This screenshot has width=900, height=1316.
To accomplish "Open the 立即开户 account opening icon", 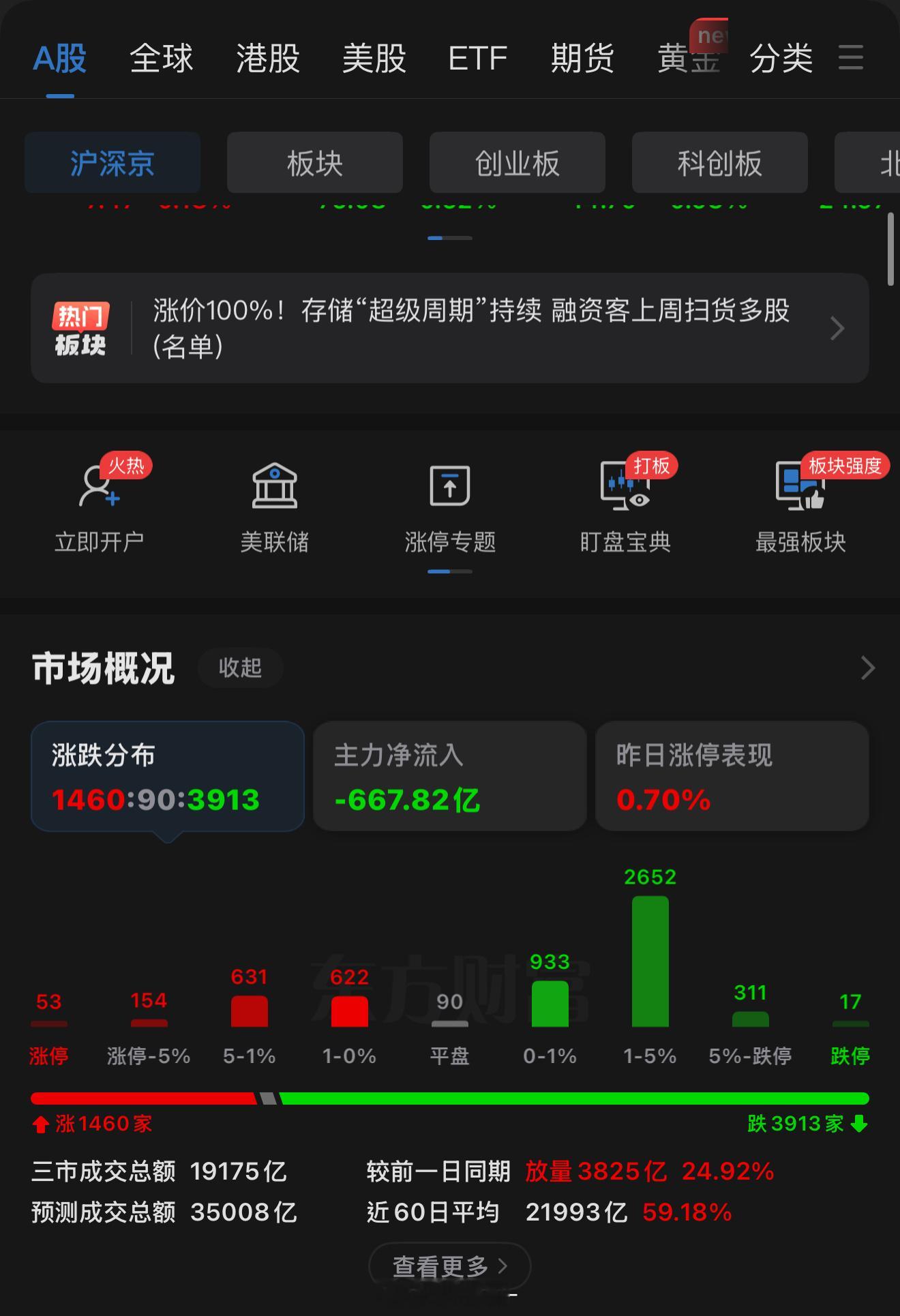I will coord(100,505).
